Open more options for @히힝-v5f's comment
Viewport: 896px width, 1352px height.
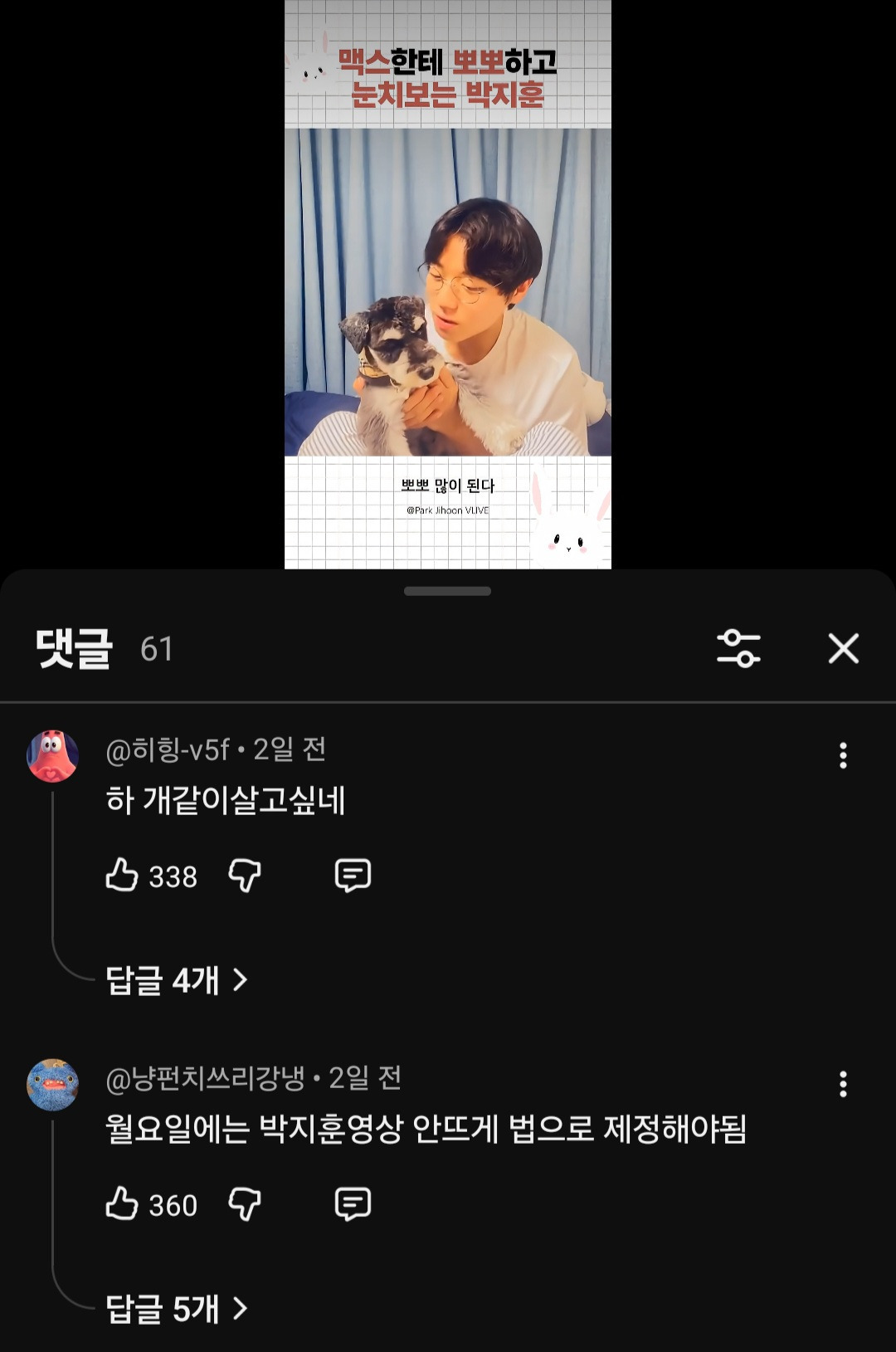pyautogui.click(x=843, y=755)
